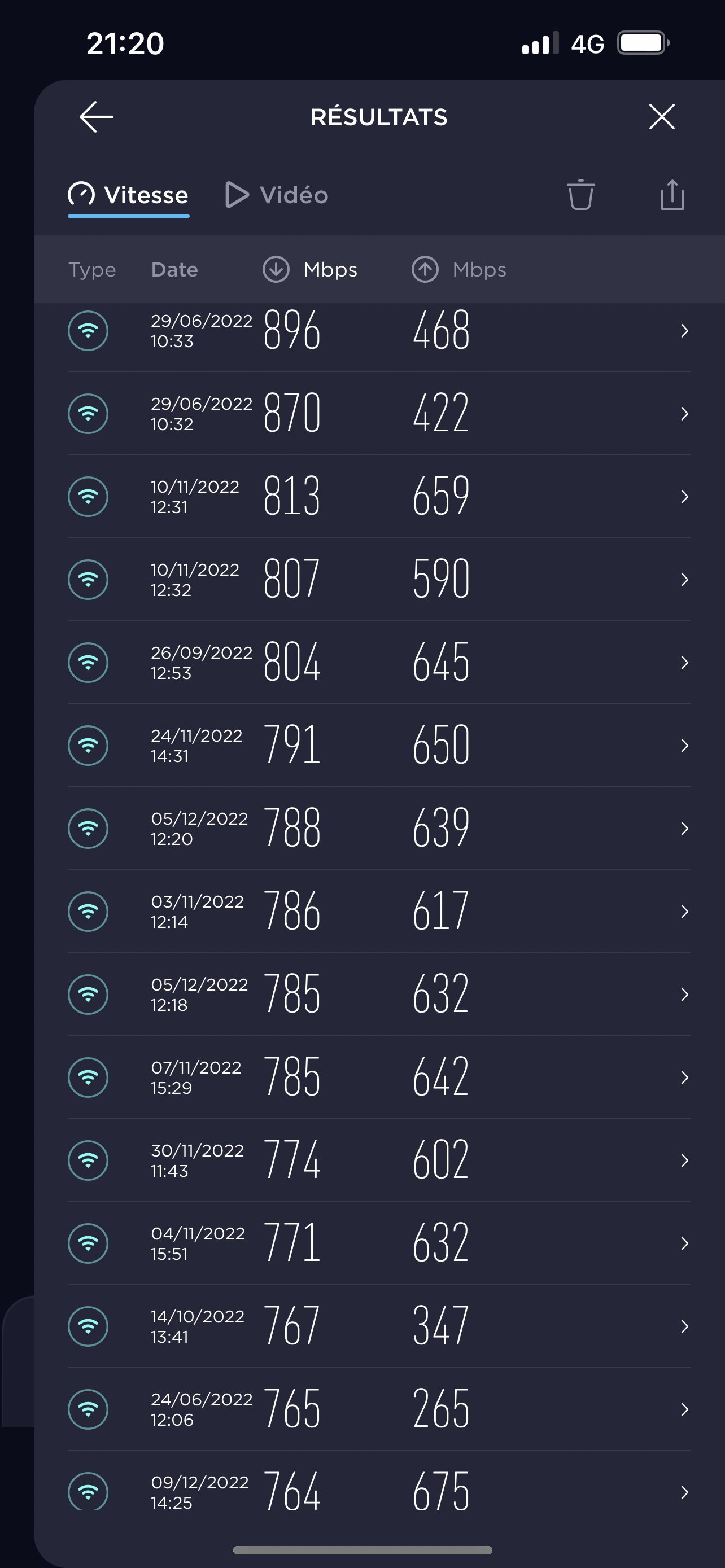Sort results by Date
The image size is (725, 1568).
click(x=174, y=270)
